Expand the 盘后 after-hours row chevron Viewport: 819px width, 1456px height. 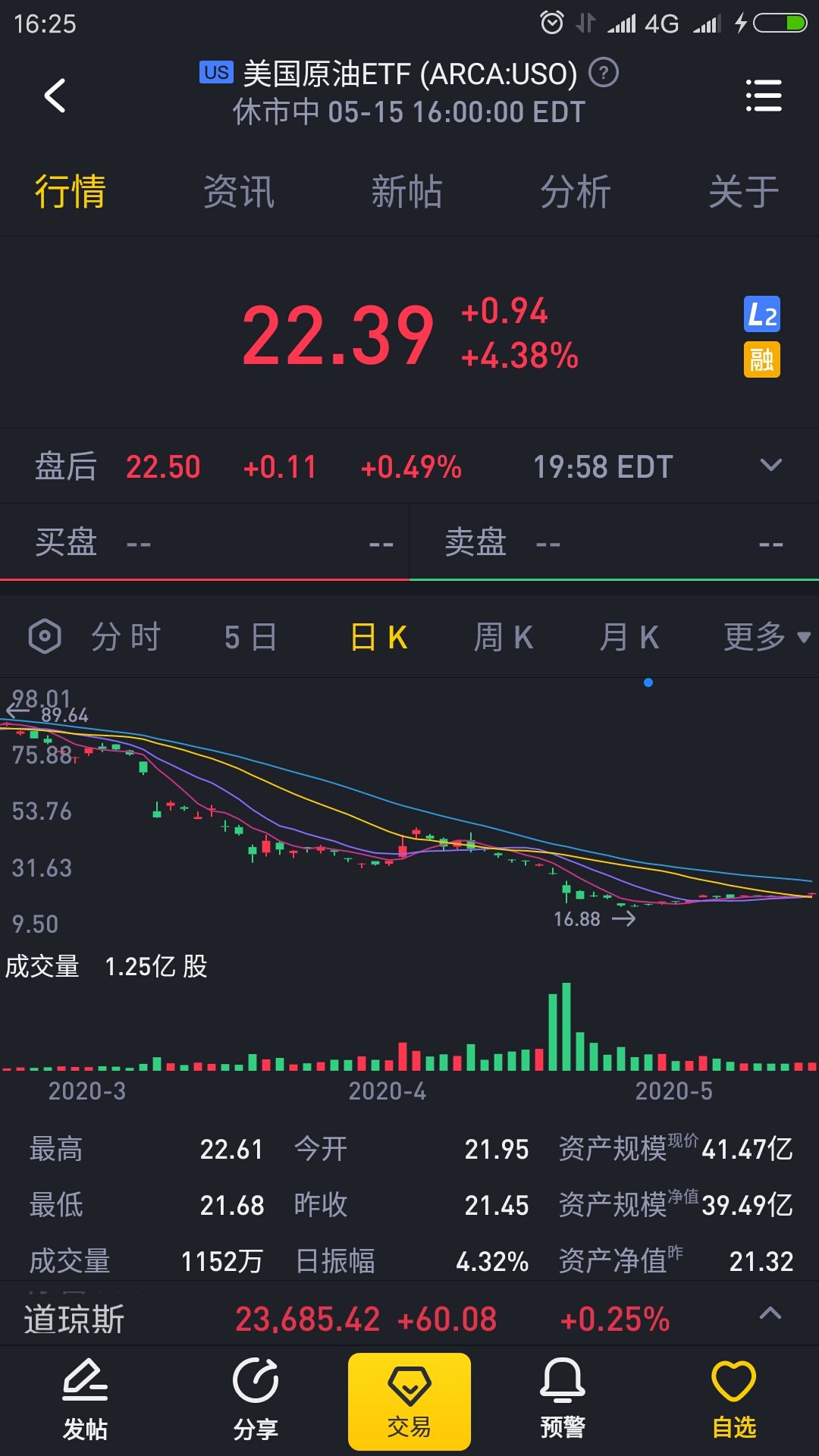click(x=770, y=466)
